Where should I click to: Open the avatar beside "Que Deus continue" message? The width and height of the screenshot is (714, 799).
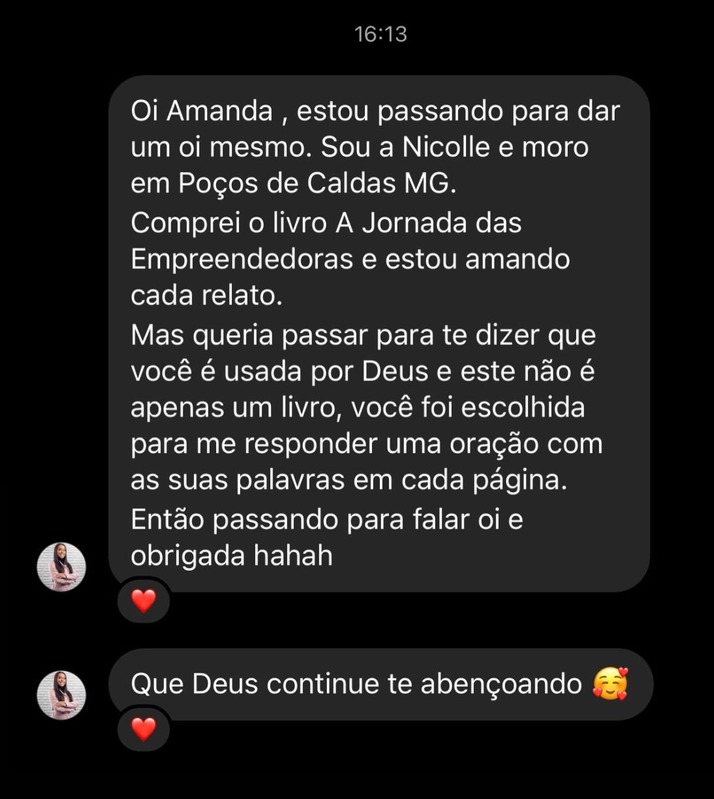click(62, 693)
